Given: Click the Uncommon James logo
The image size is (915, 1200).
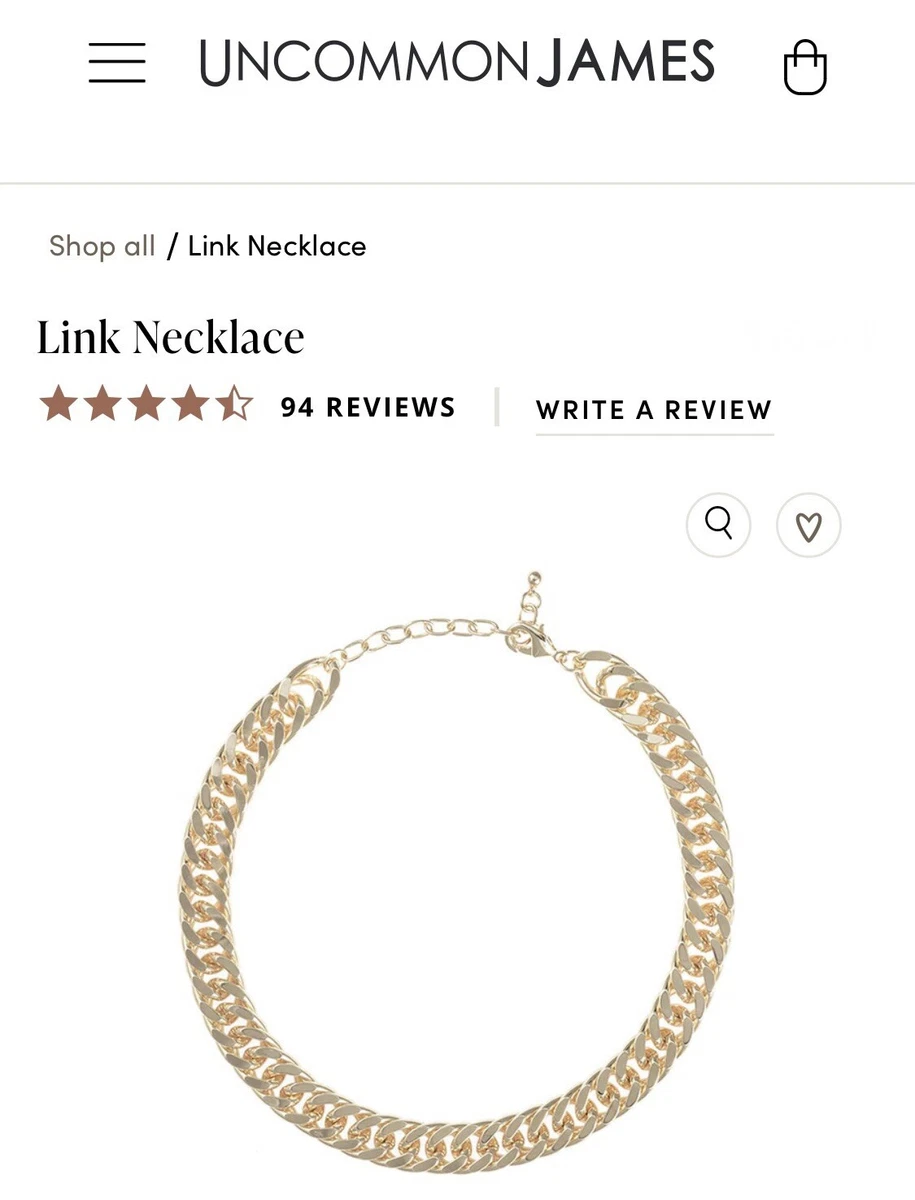Looking at the screenshot, I should (x=456, y=62).
